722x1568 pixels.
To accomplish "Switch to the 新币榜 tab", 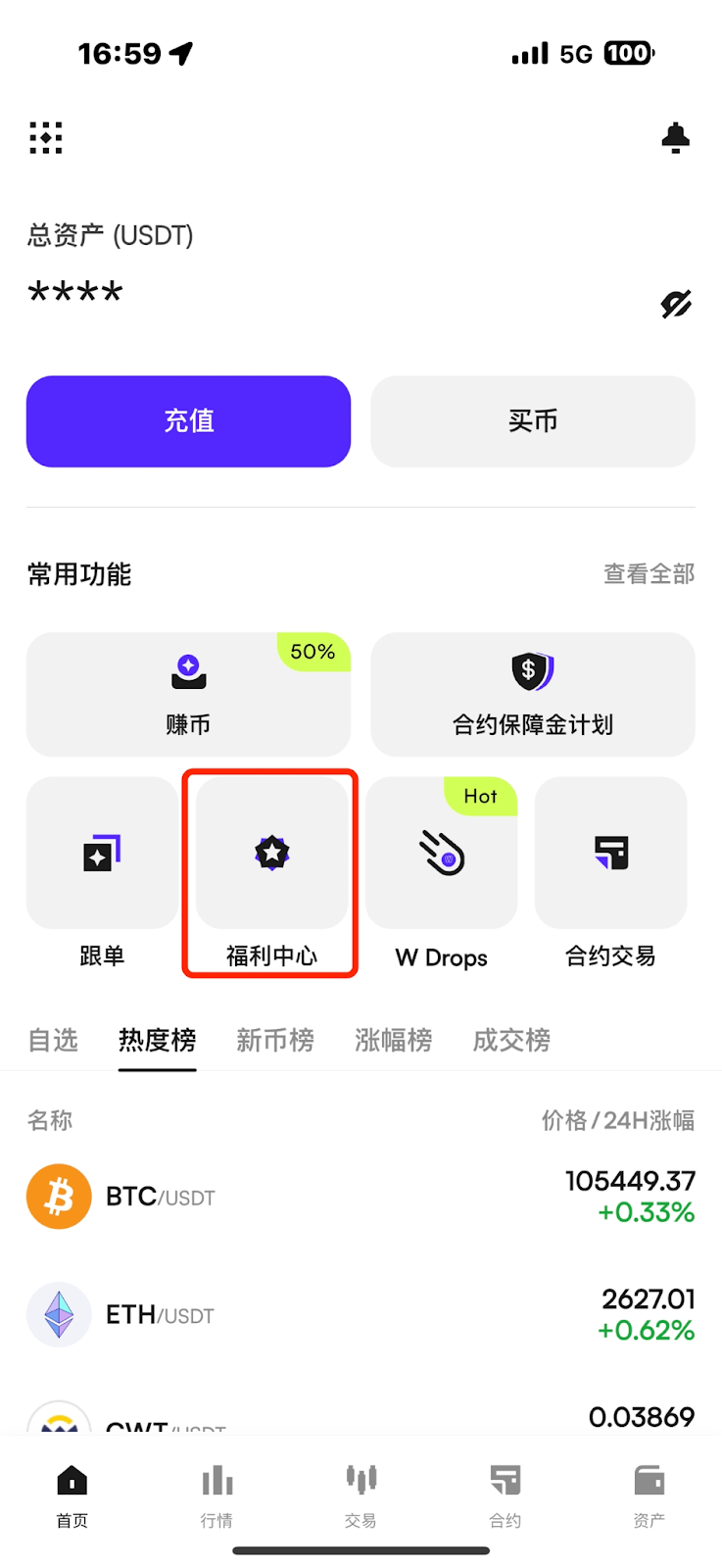I will [x=275, y=1040].
